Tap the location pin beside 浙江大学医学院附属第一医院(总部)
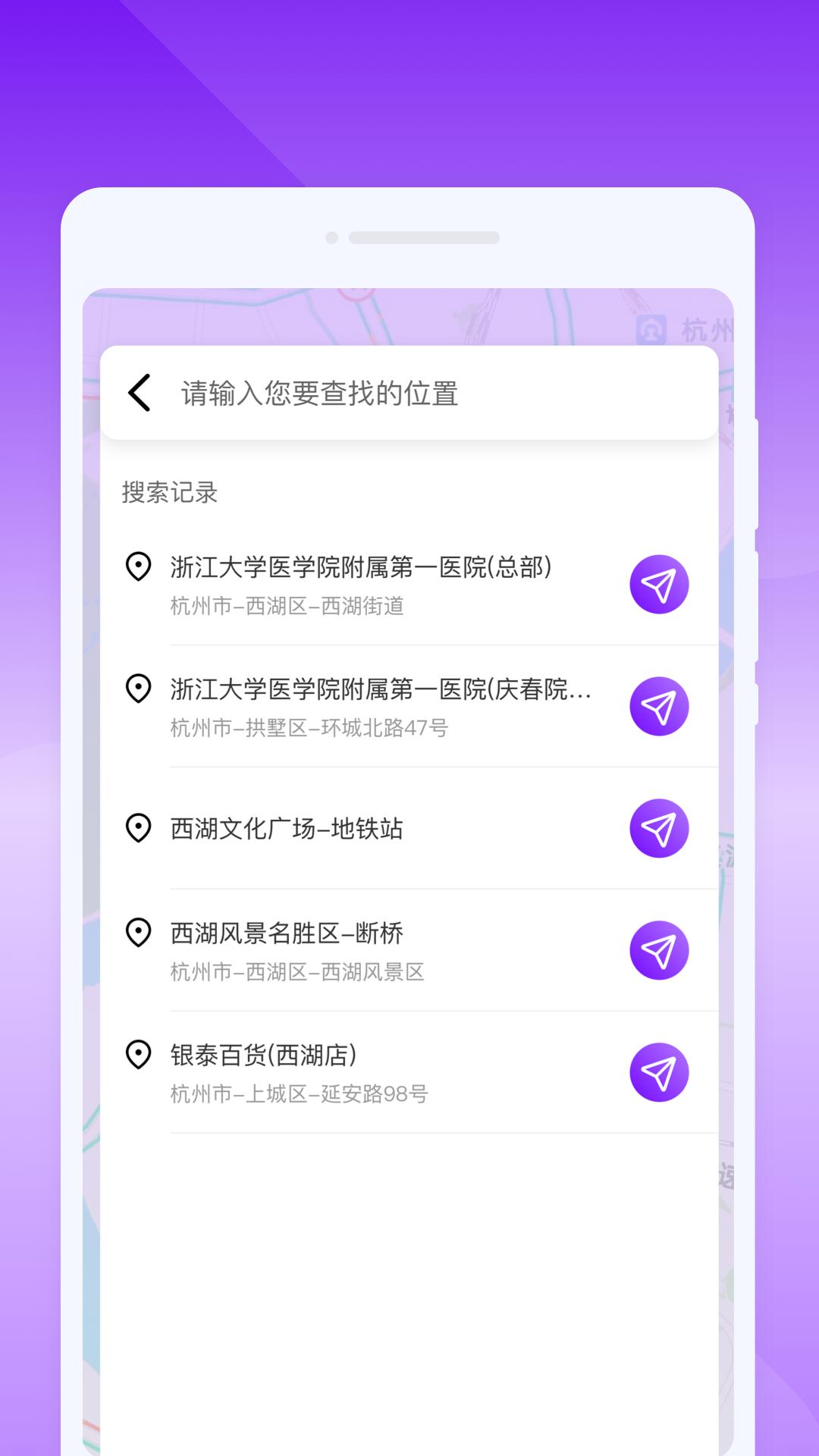The height and width of the screenshot is (1456, 819). point(139,567)
